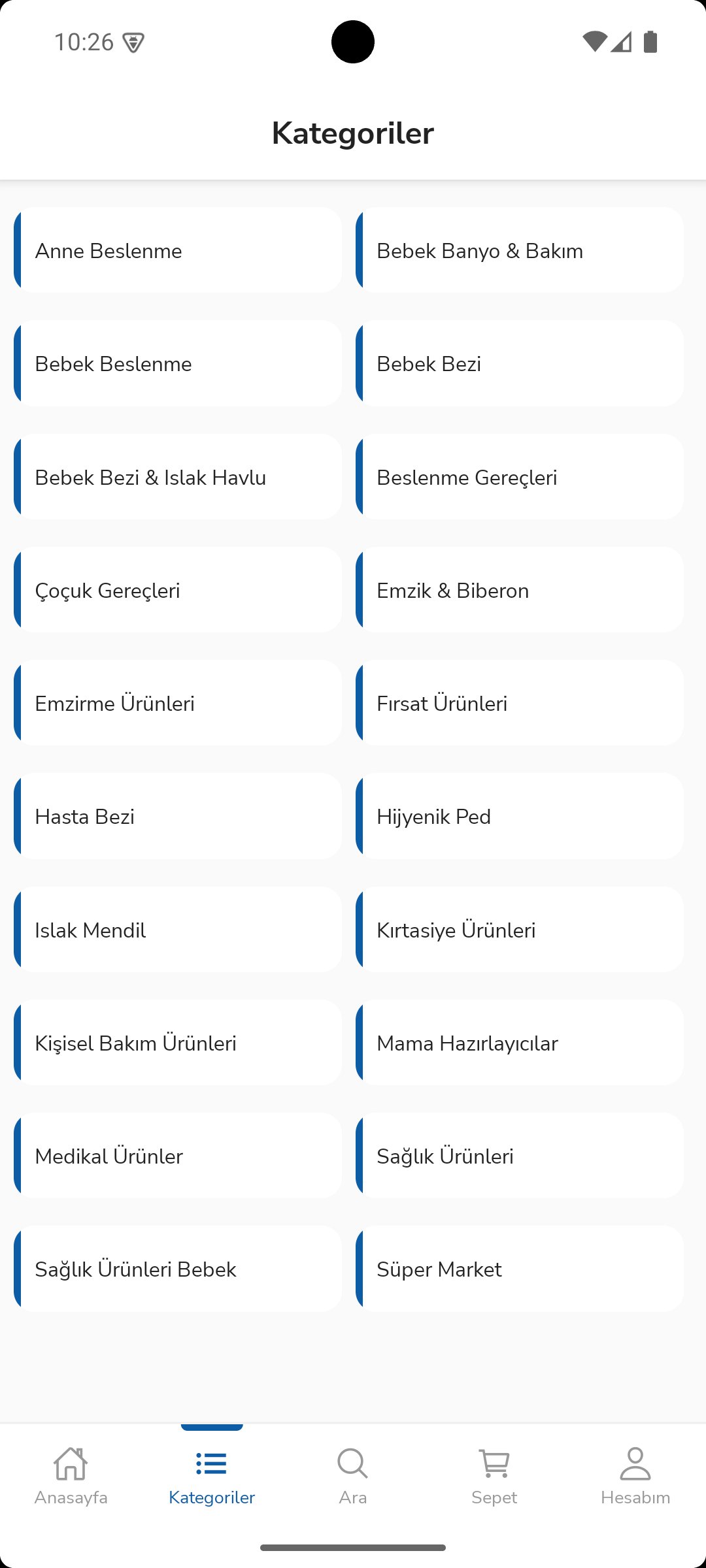Open Bebek Bezi & Islak Havlu
Screen dimensions: 706x1568
(178, 477)
